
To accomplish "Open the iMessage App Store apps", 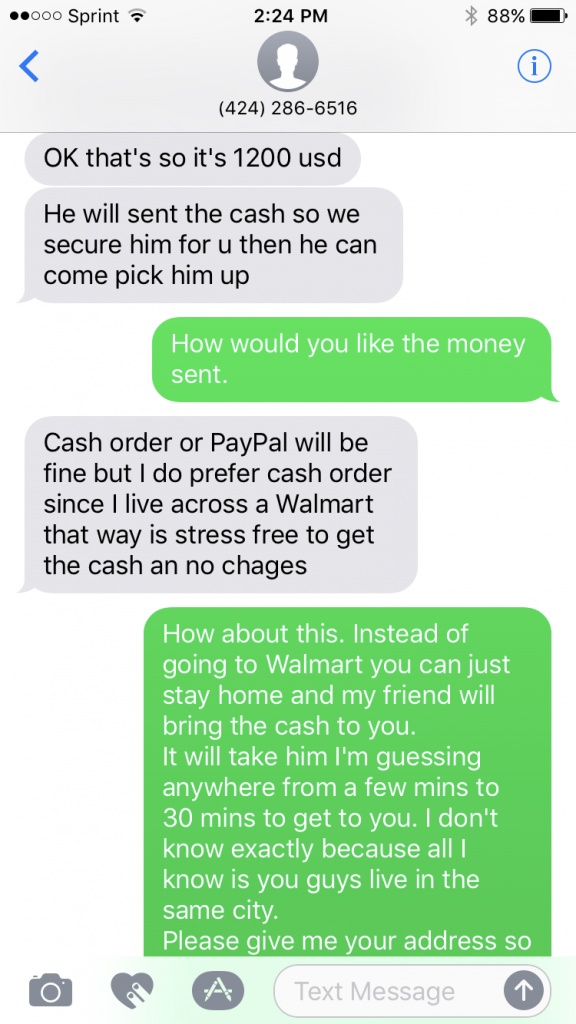I will 217,989.
